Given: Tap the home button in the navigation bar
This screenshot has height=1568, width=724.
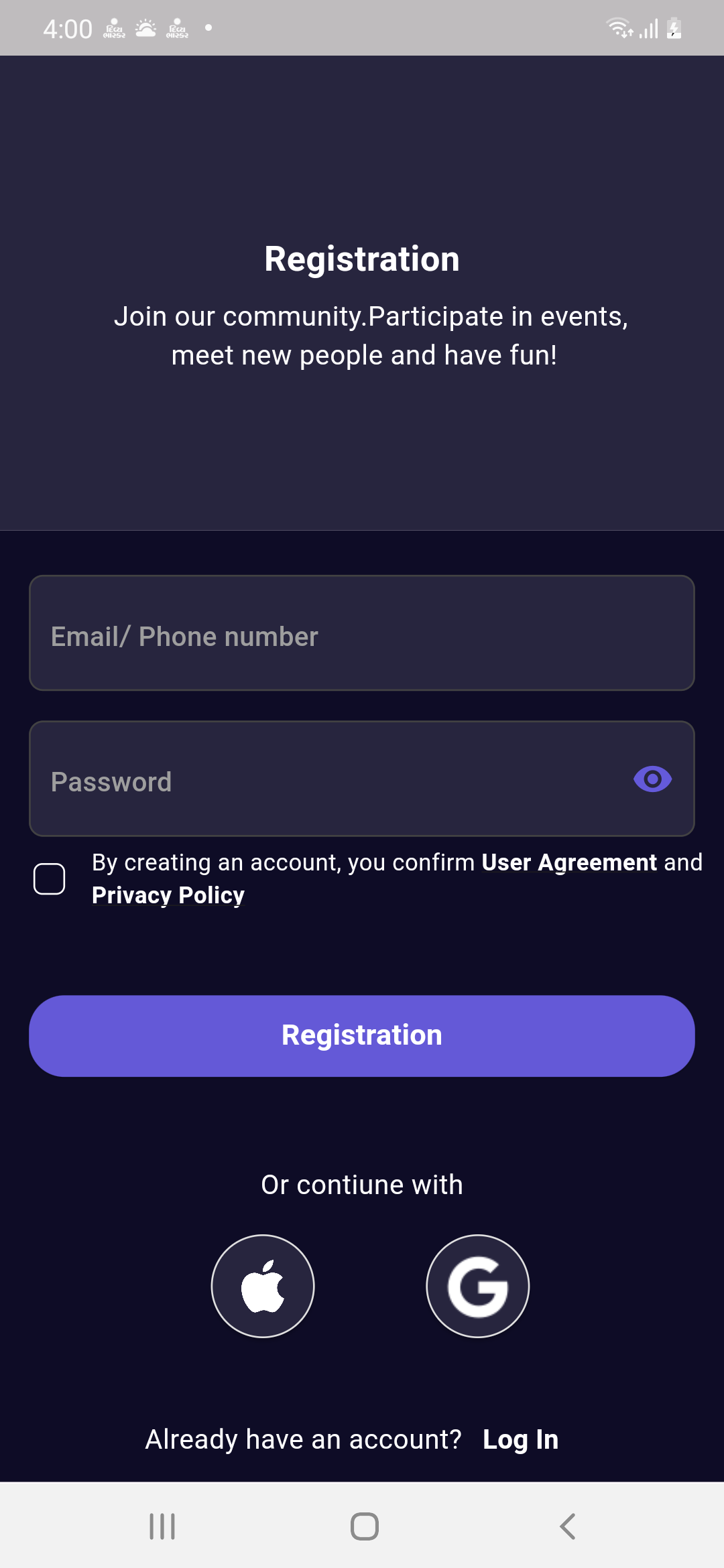Looking at the screenshot, I should [x=362, y=1526].
